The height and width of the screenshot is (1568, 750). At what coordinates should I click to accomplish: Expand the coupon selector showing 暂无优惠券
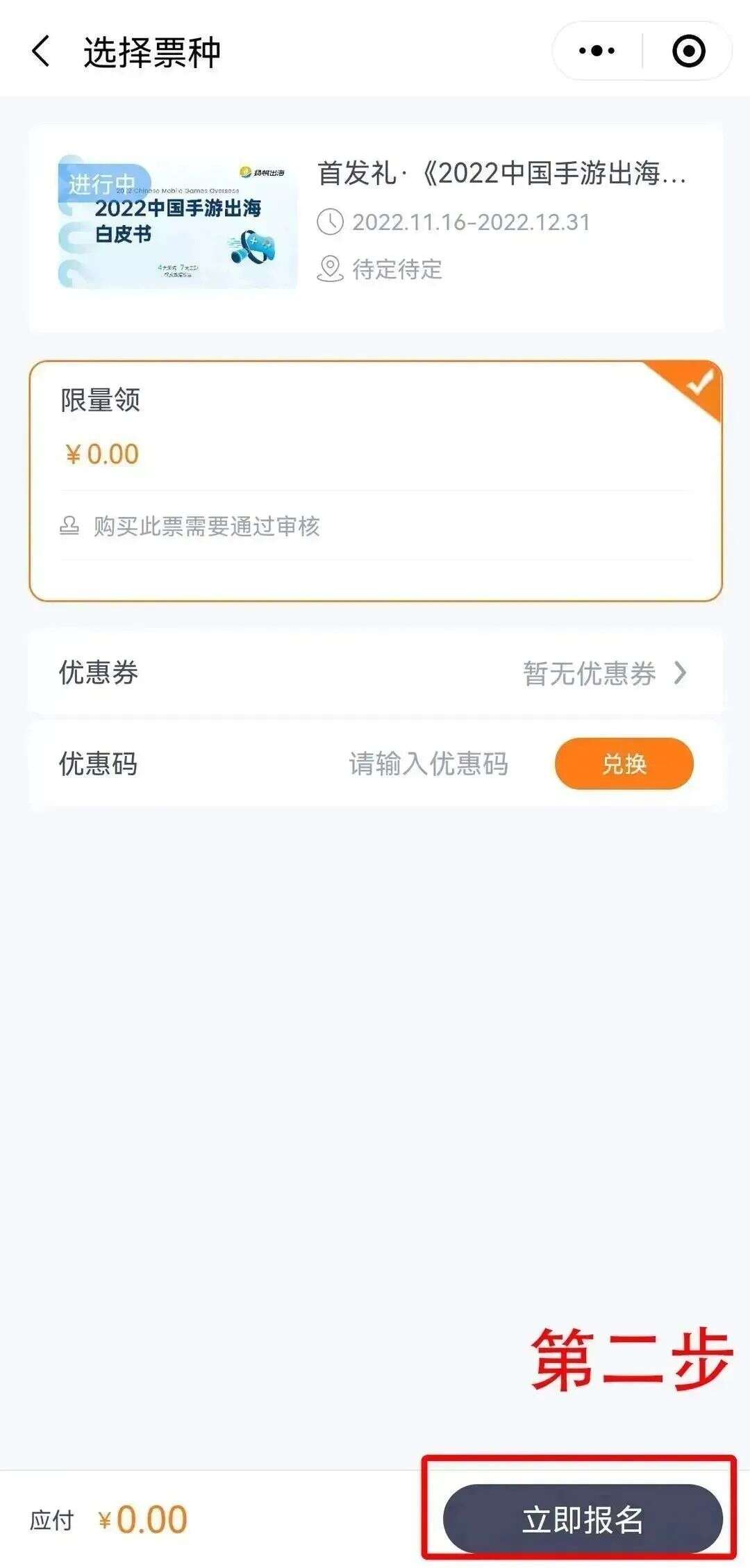tap(590, 672)
